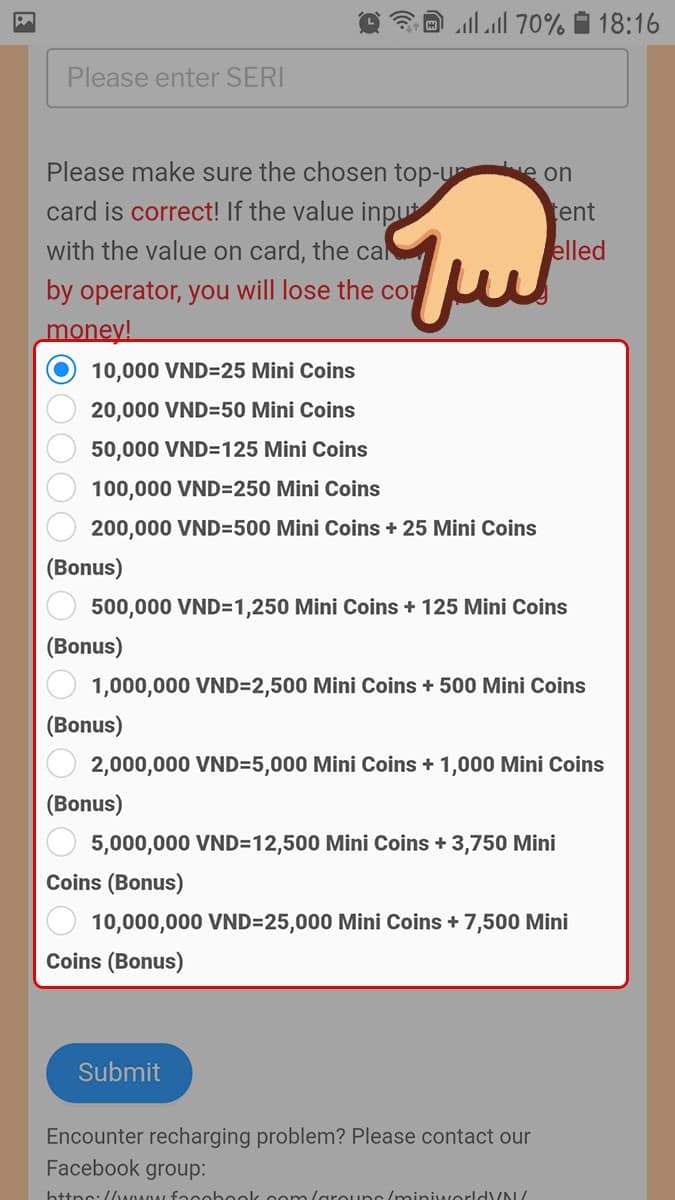Select the 50,000 VND=125 Mini Coins option
This screenshot has height=1200, width=675.
[x=62, y=449]
